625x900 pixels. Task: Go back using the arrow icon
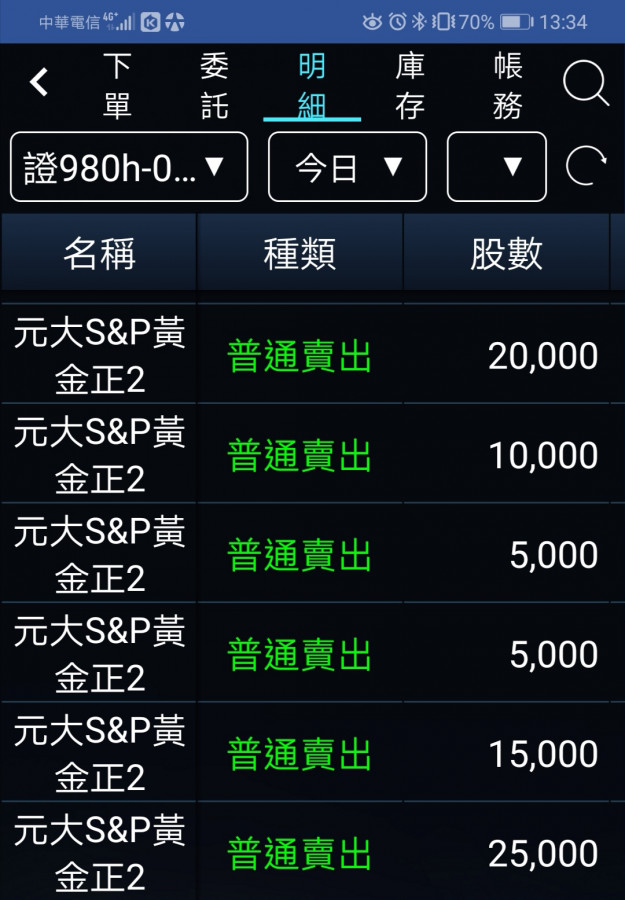point(39,83)
